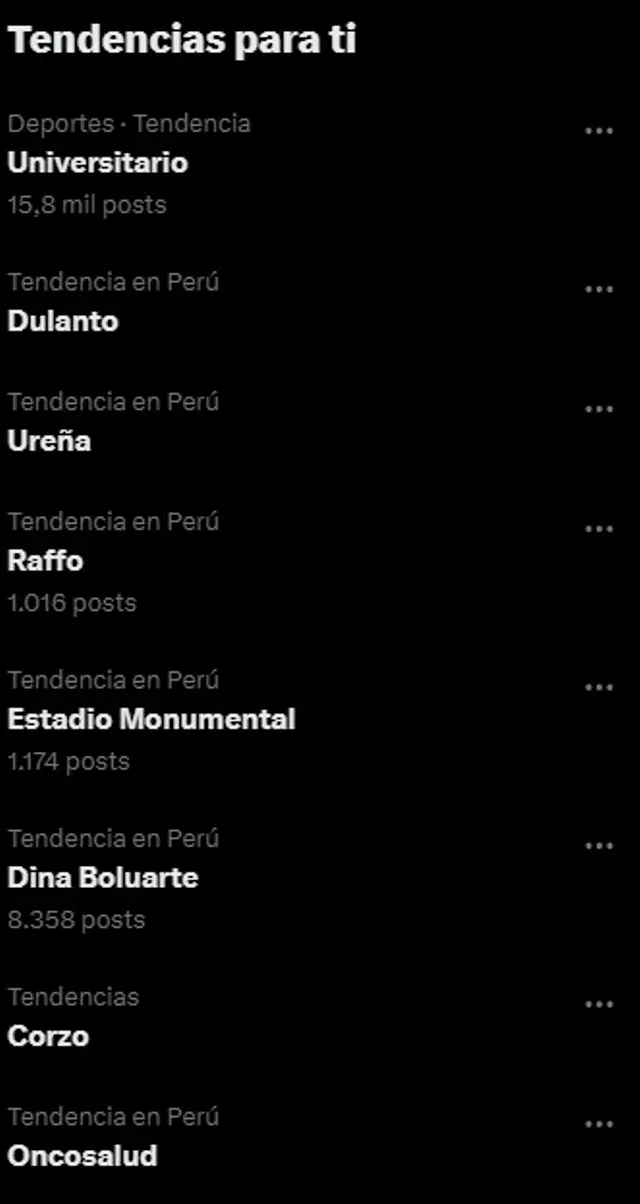Viewport: 640px width, 1204px height.
Task: Open more options for Dina Boluarte
Action: [598, 846]
